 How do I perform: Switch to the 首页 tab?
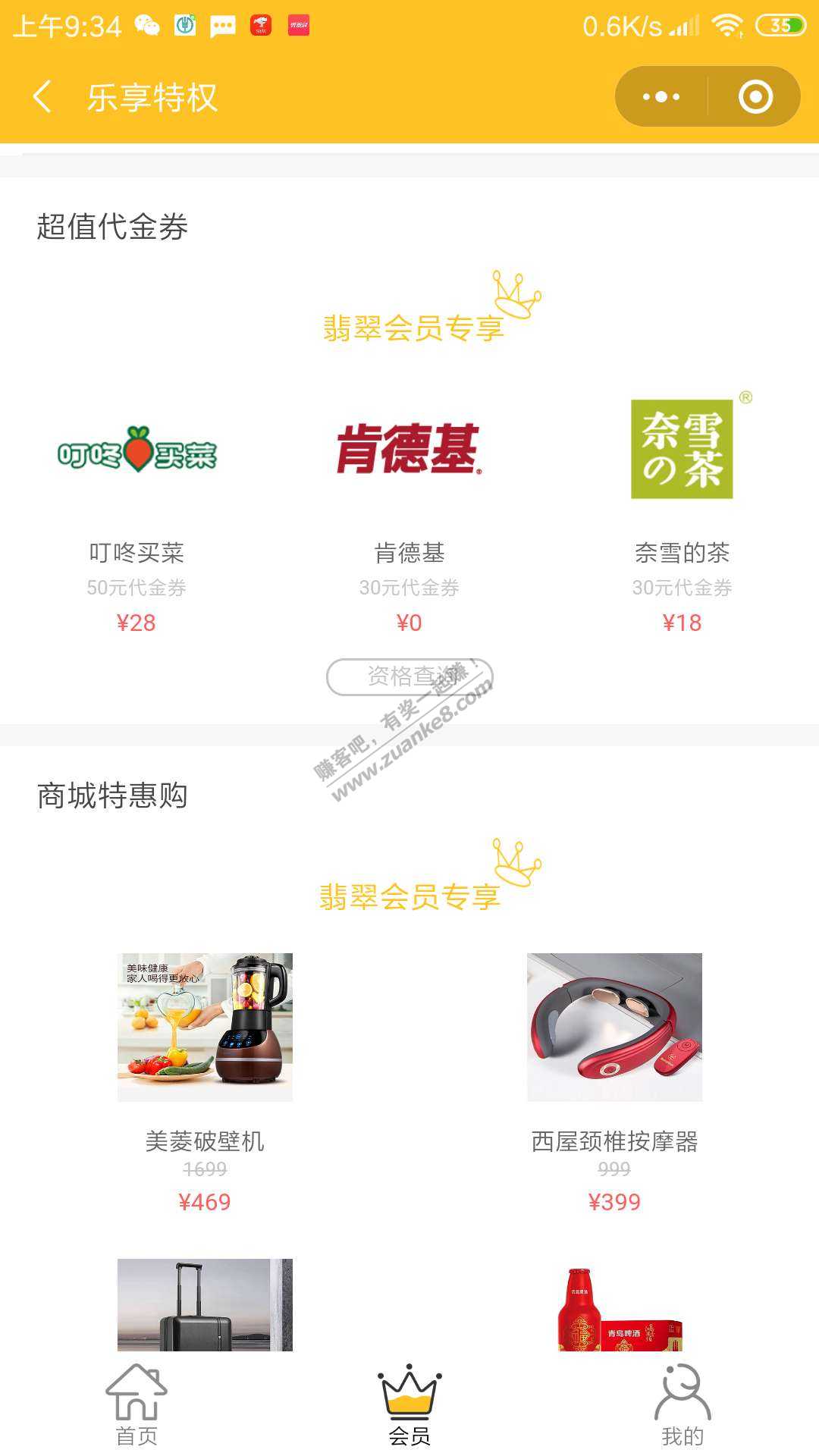pos(136,1404)
